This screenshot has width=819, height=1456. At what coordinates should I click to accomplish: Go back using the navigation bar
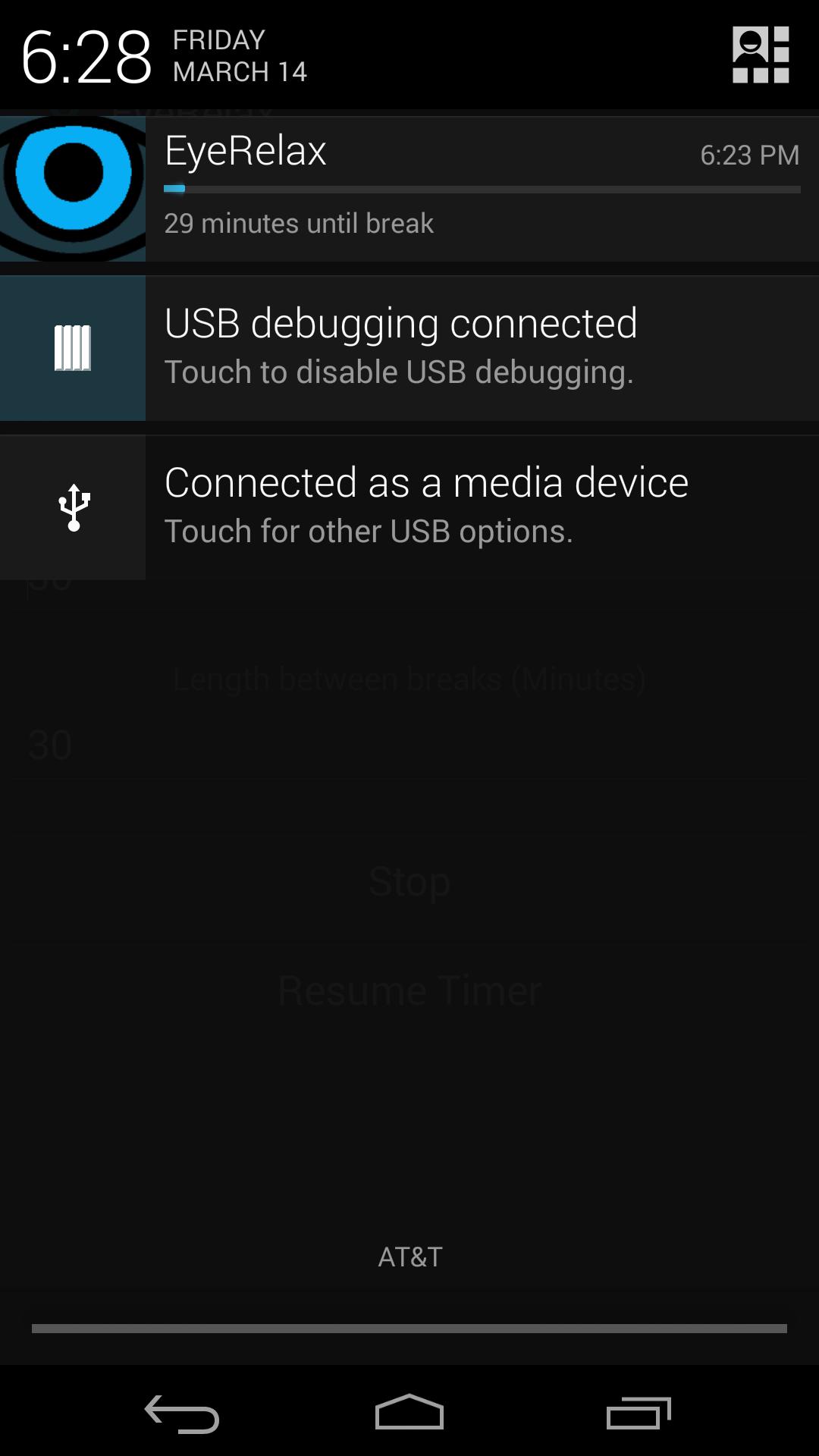tap(182, 1414)
